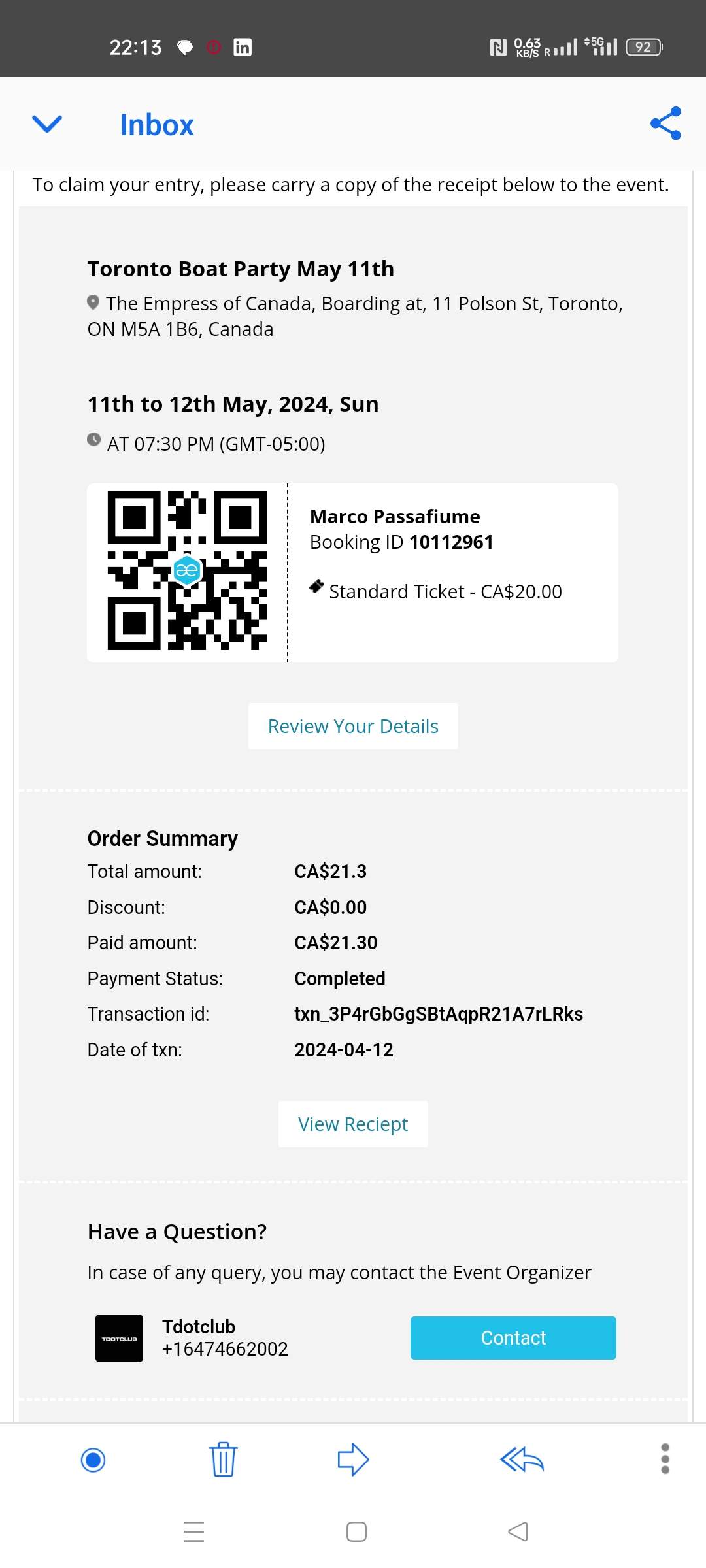Collapse the email with the down chevron
This screenshot has width=706, height=1568.
point(47,123)
